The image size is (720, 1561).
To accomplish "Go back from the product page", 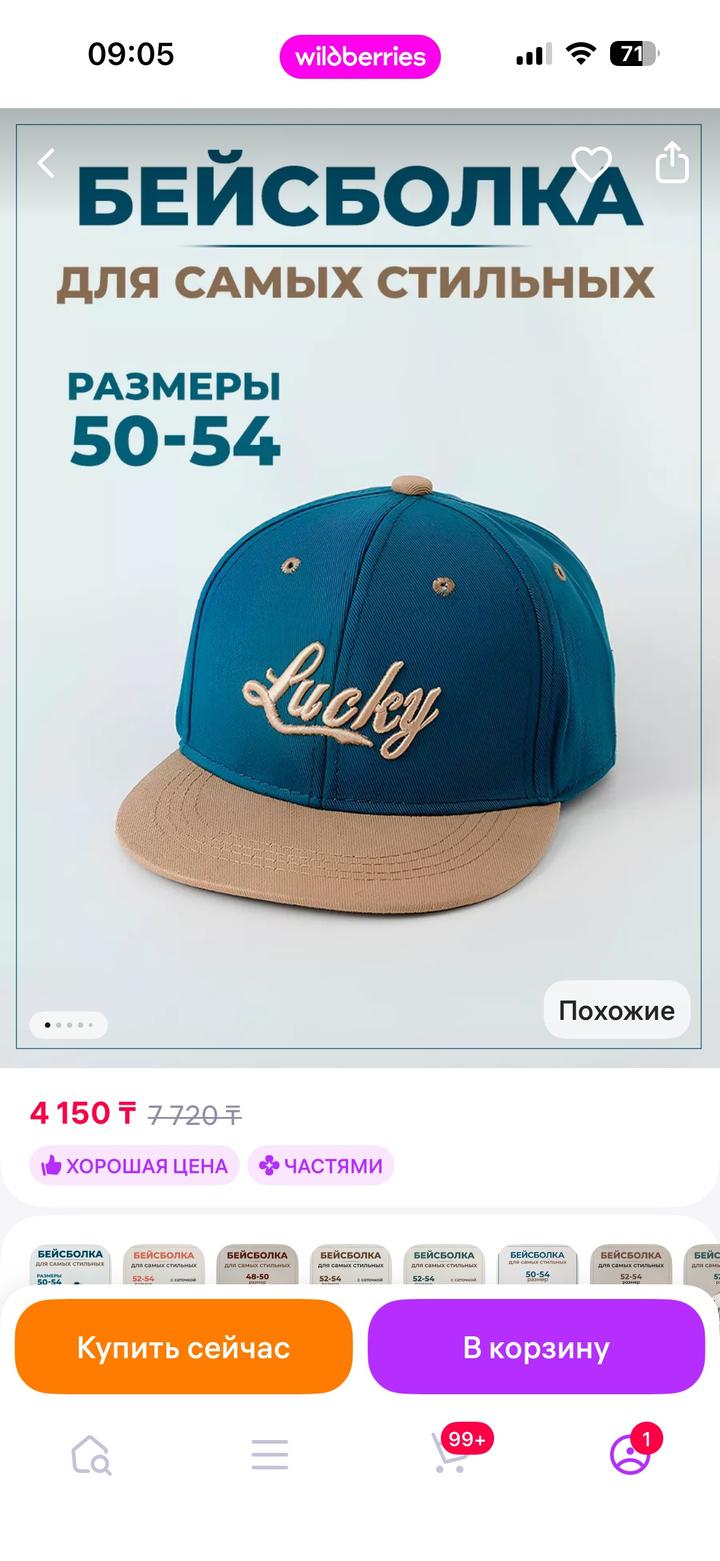I will [x=46, y=163].
